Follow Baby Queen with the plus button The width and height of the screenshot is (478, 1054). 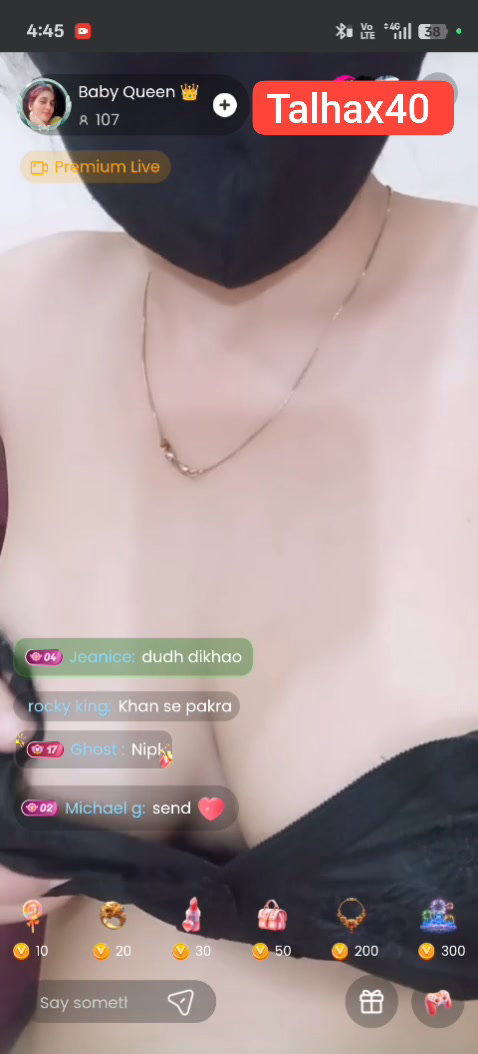225,106
